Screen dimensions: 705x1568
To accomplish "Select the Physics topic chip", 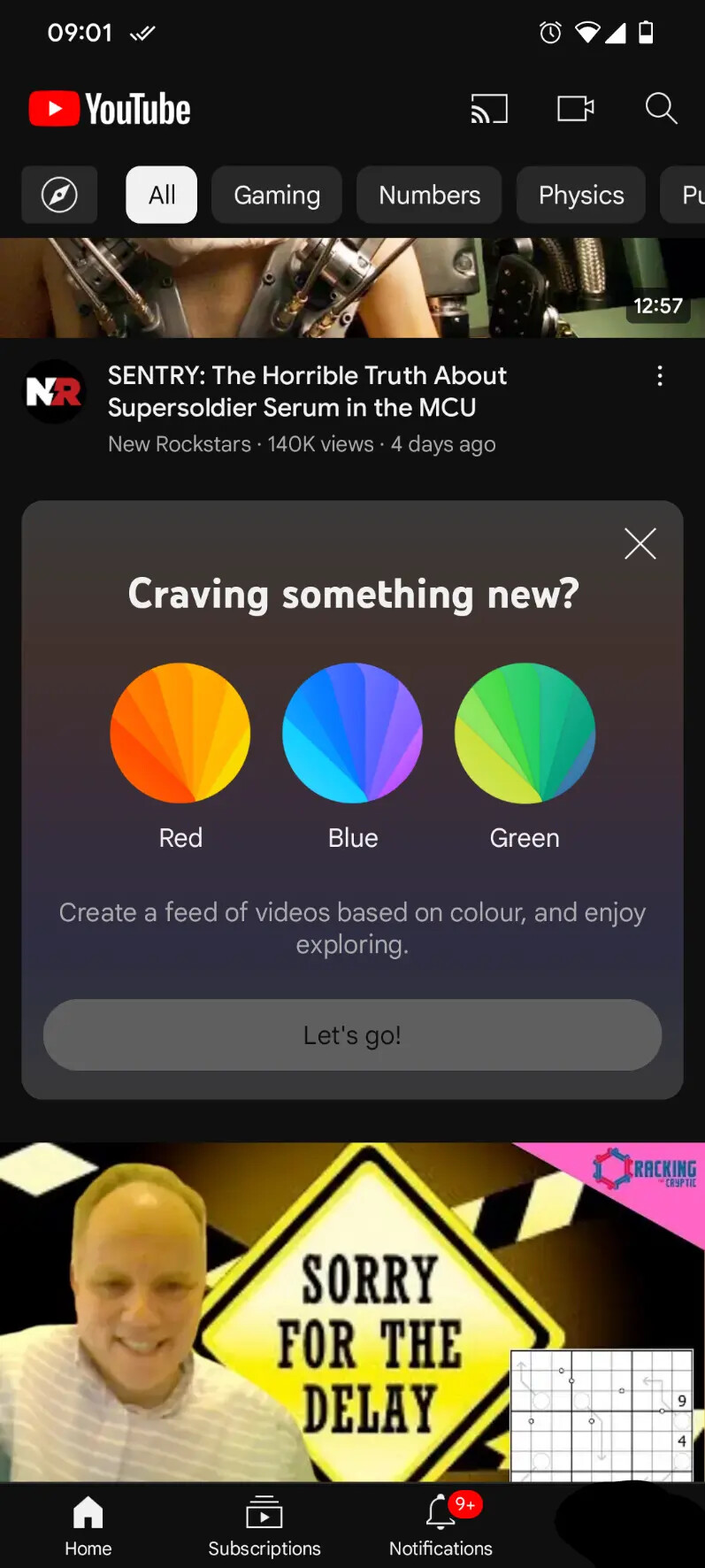I will click(581, 195).
